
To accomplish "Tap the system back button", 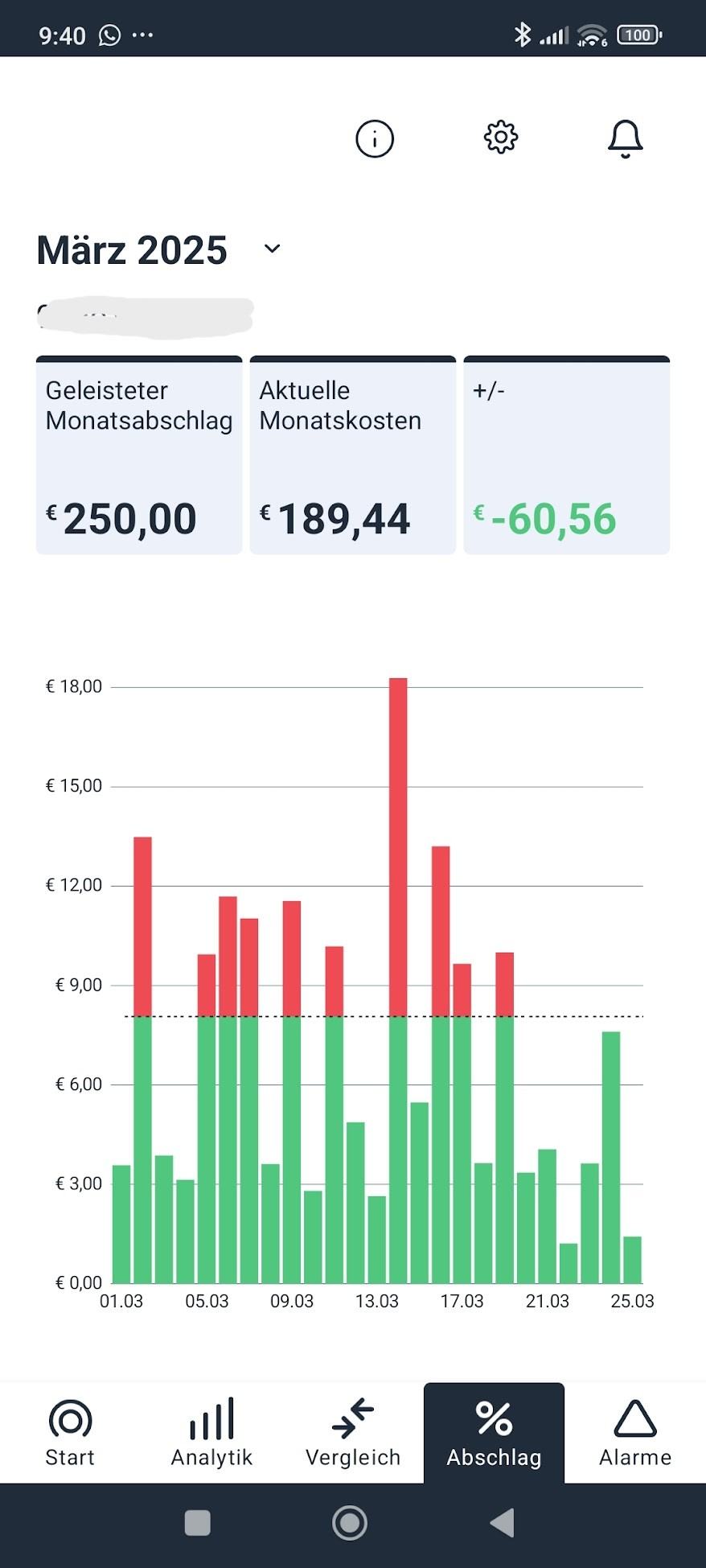I will click(502, 1523).
